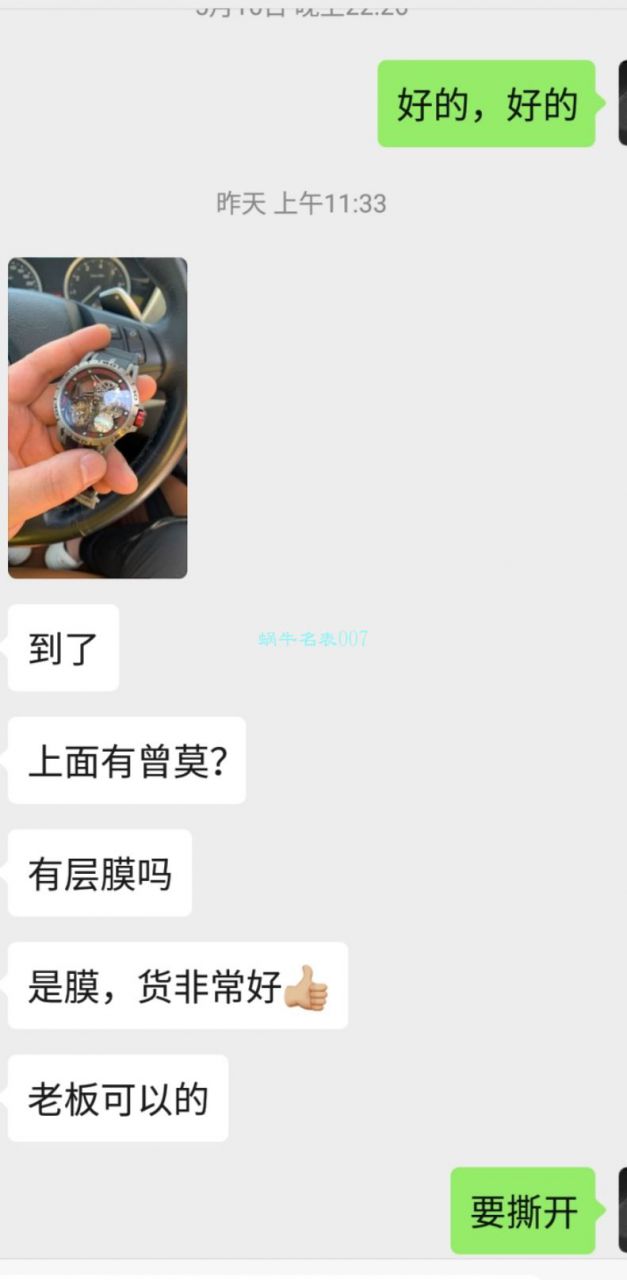
Task: Open sender's avatar beside 要撕开 message
Action: click(621, 1210)
